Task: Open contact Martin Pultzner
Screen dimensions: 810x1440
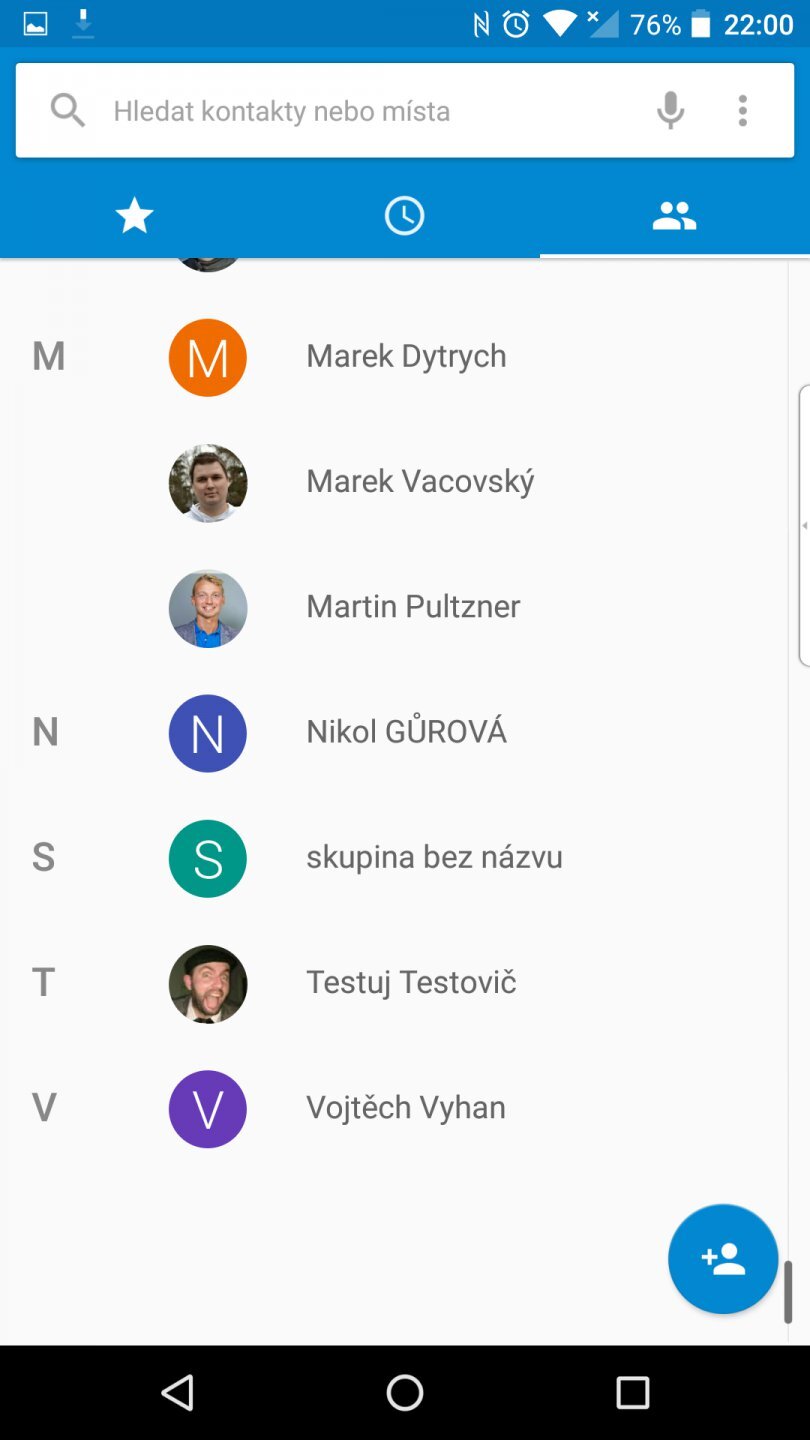Action: pos(413,607)
